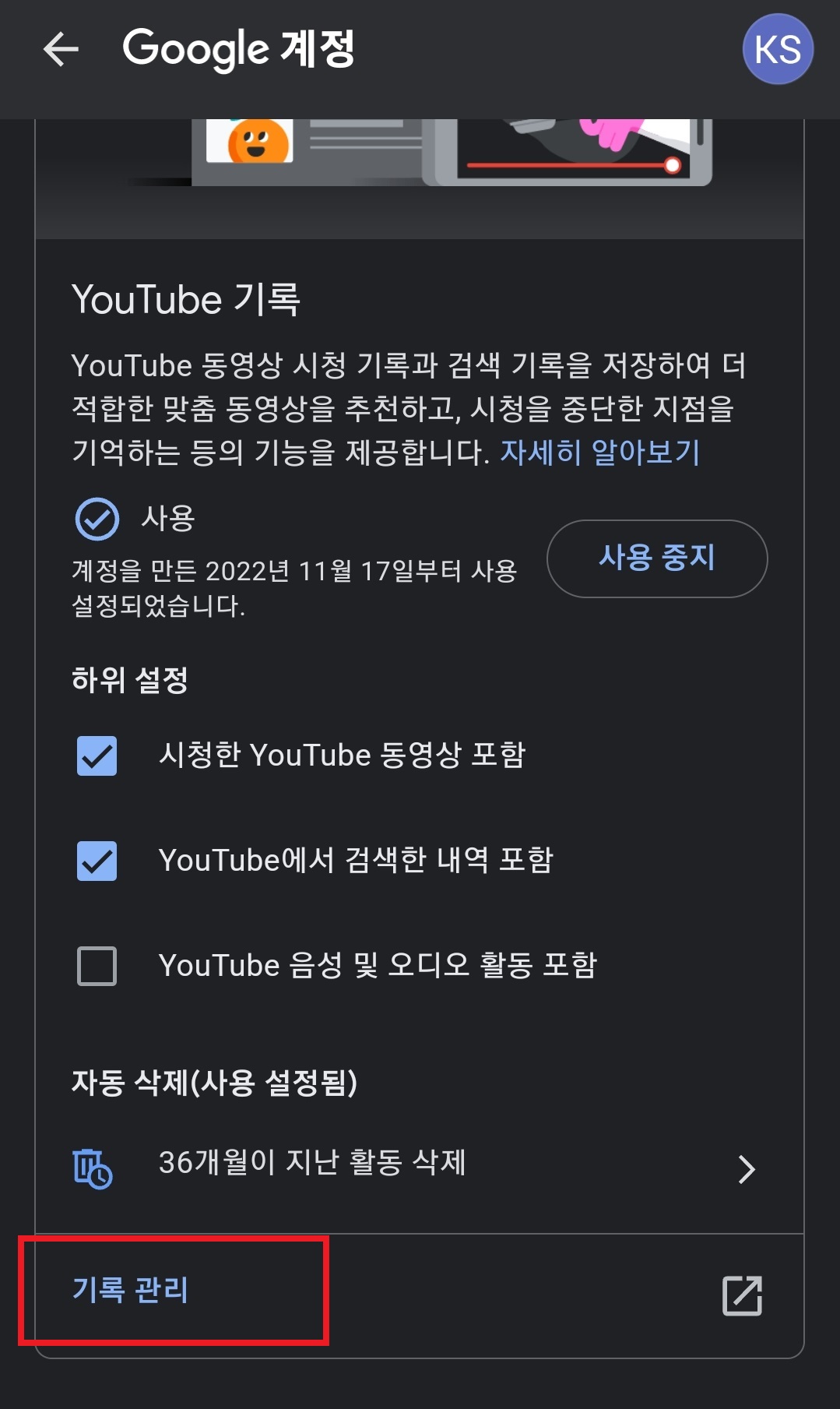Viewport: 840px width, 1409px height.
Task: Select the highlighted 기록 관리 link
Action: (x=130, y=1289)
